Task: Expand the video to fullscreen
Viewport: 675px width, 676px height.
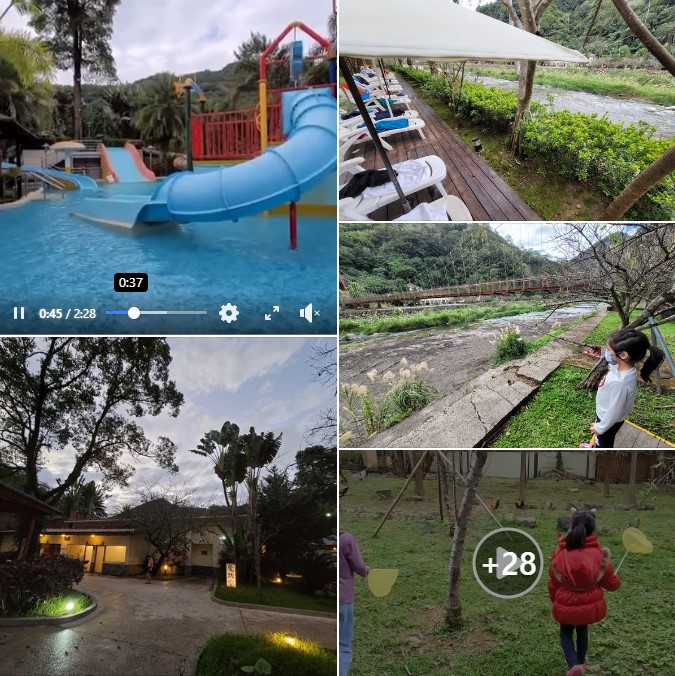Action: click(272, 313)
